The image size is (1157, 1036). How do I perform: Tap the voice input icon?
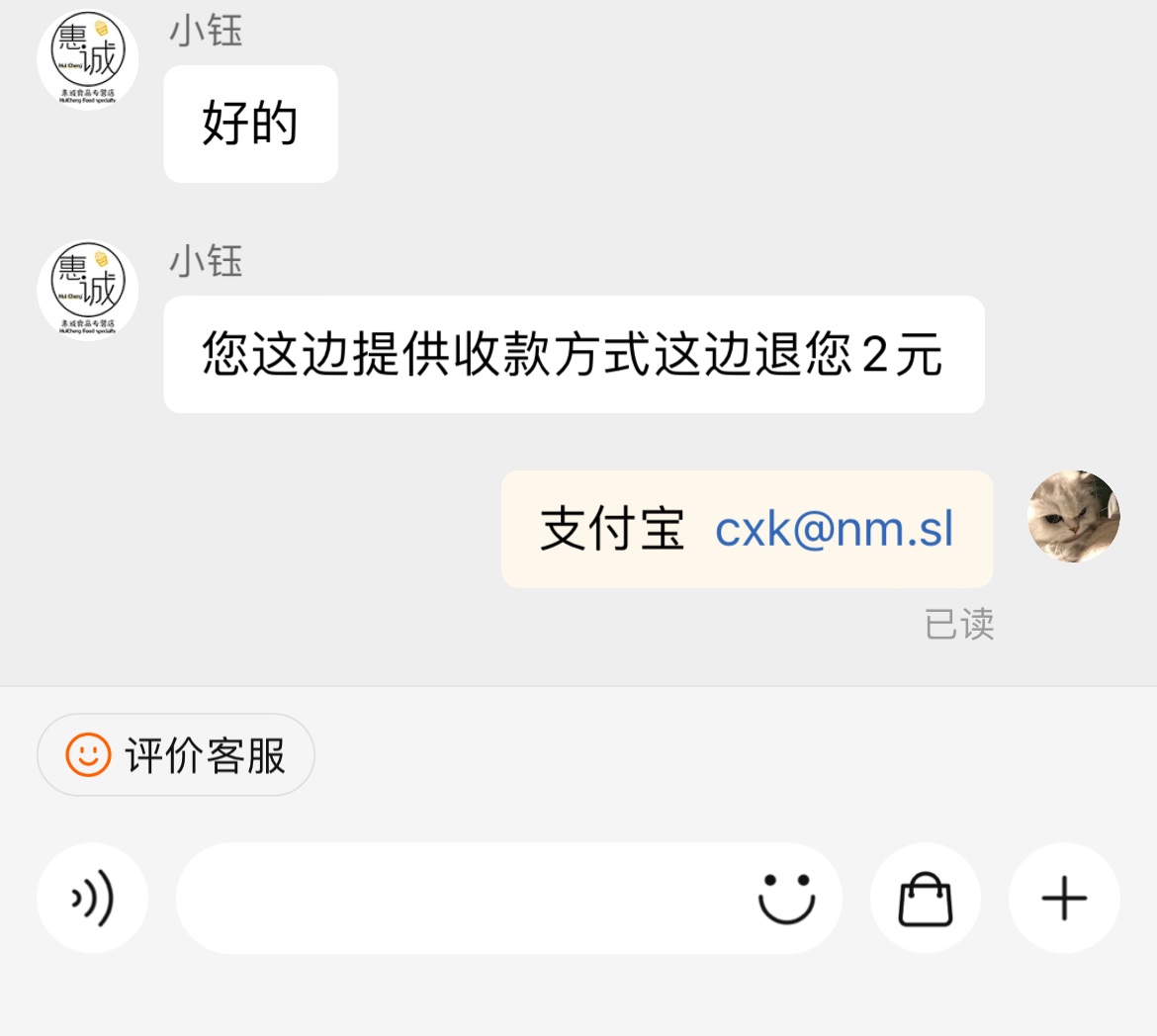tap(92, 898)
